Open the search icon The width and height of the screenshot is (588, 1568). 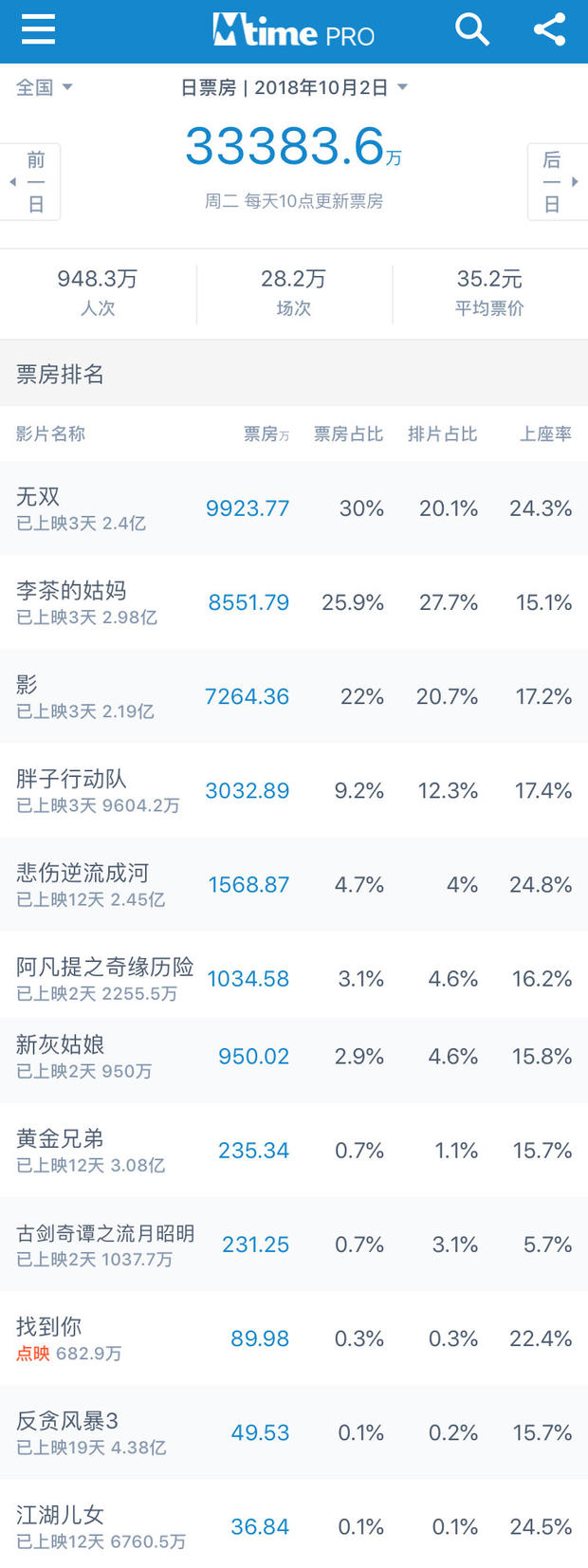click(471, 30)
